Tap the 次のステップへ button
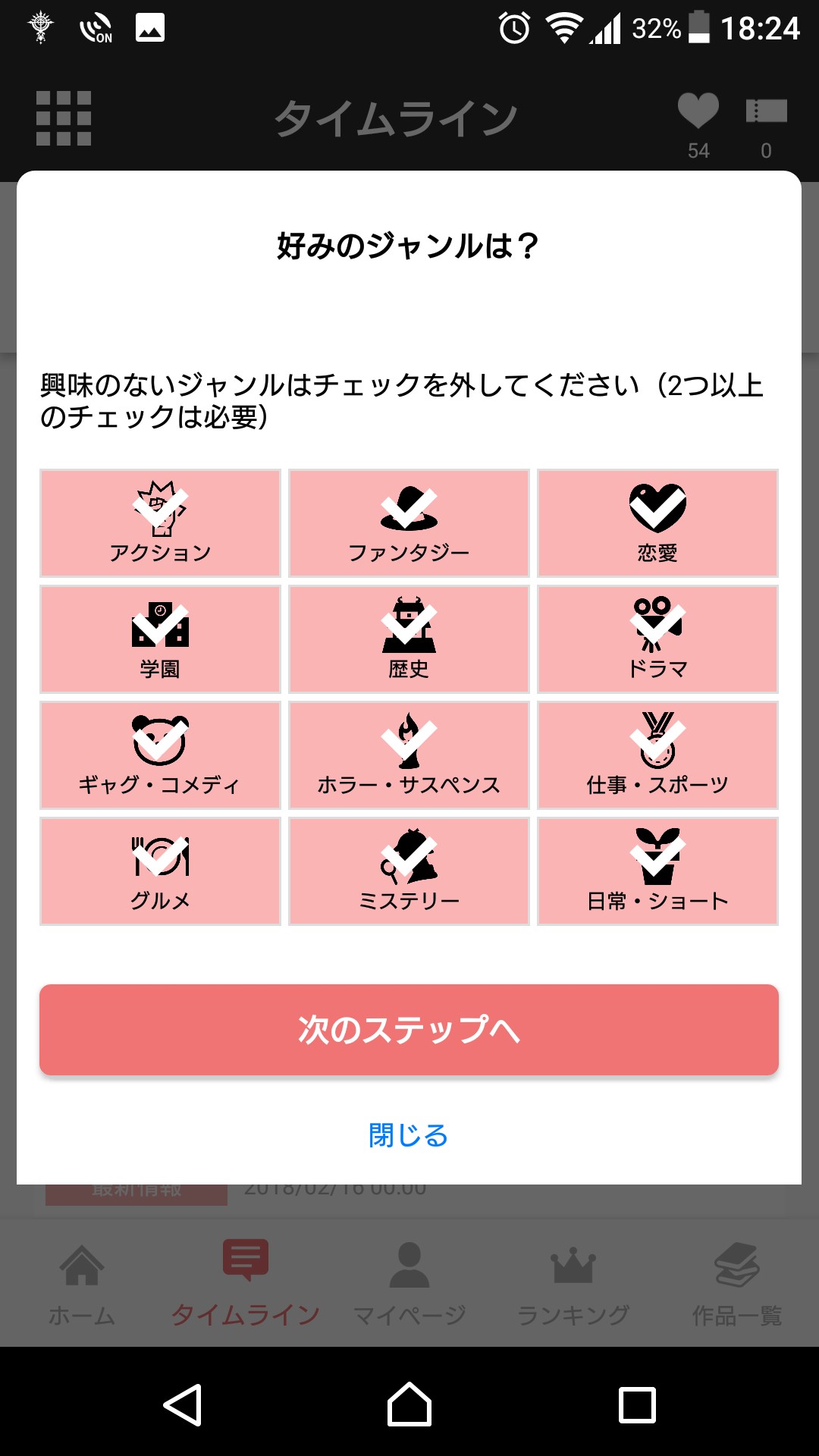The image size is (819, 1456). (x=409, y=1030)
